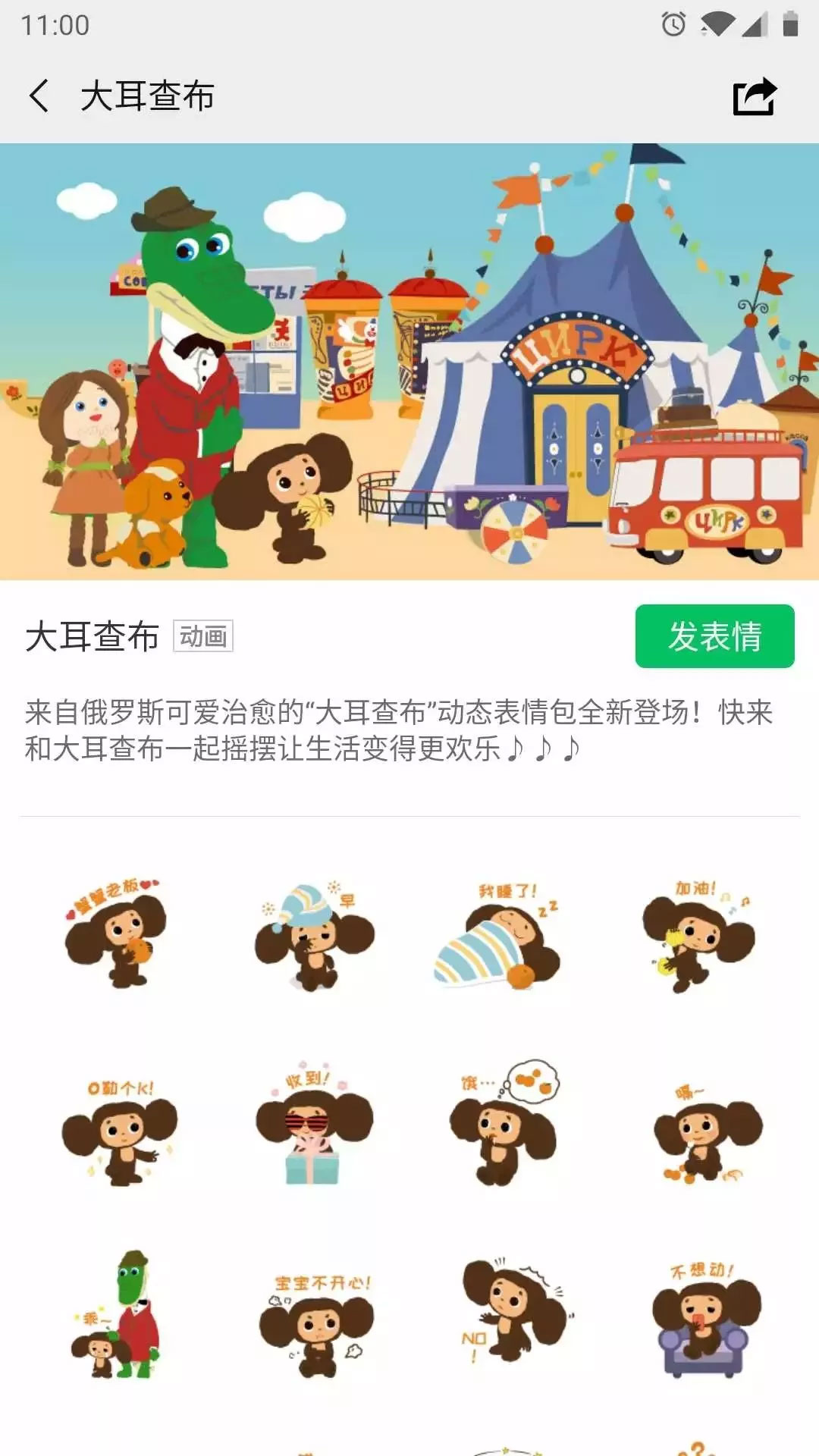Preview the 谢谢老板 sticker
This screenshot has height=1456, width=819.
(x=115, y=934)
